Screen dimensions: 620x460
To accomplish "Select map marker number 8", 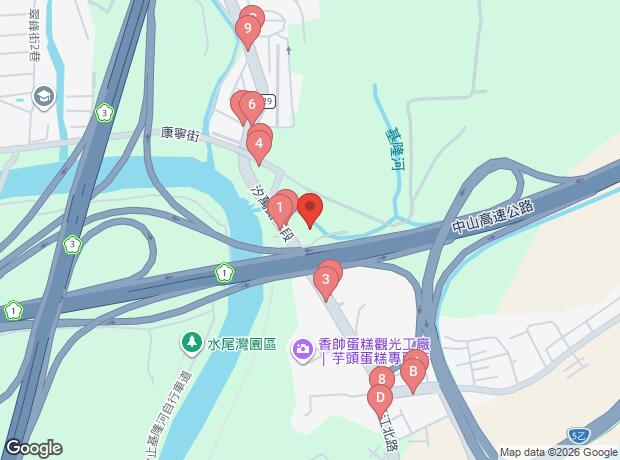I will click(380, 380).
